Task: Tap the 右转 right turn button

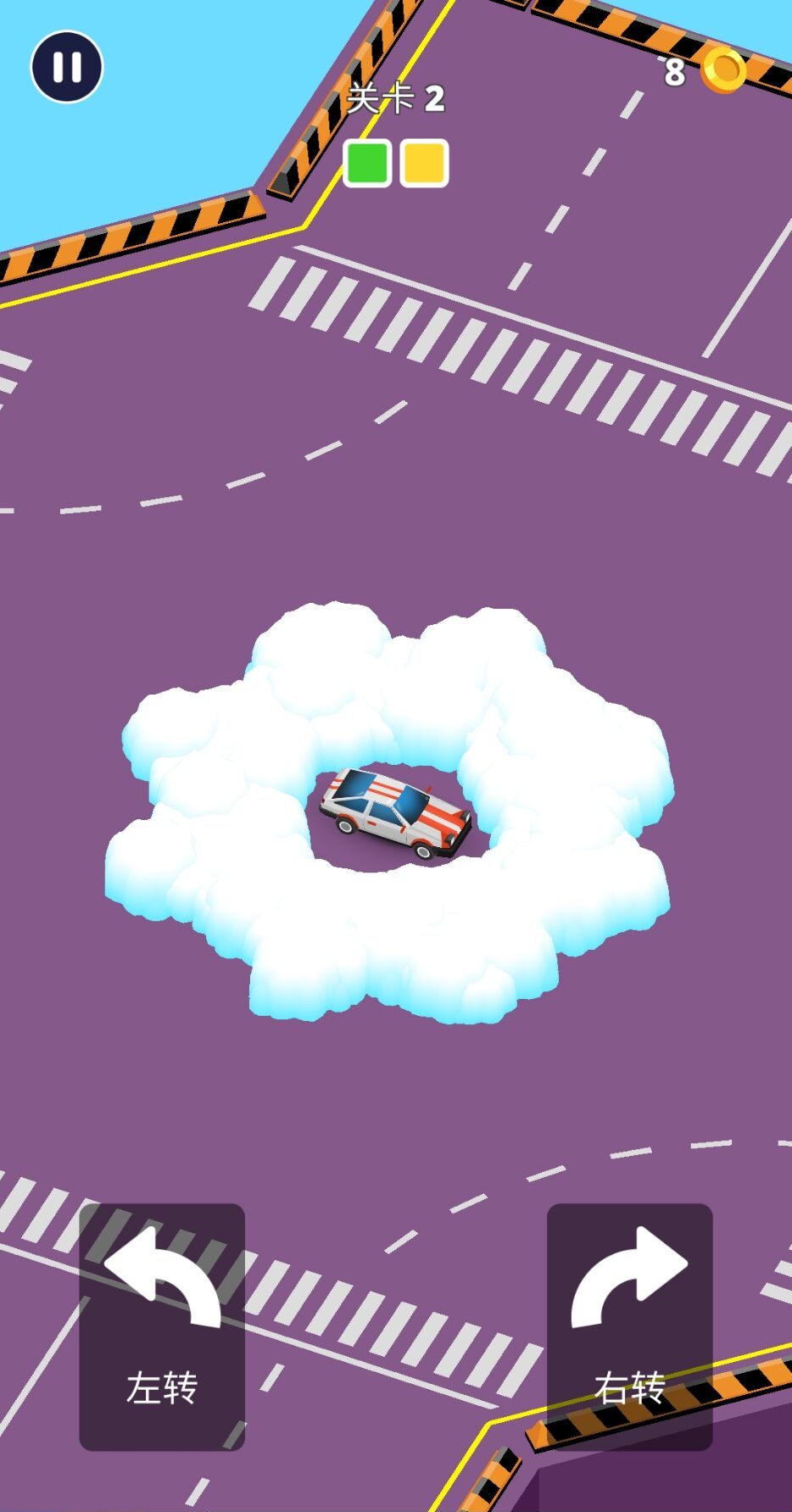Action: 629,1325
